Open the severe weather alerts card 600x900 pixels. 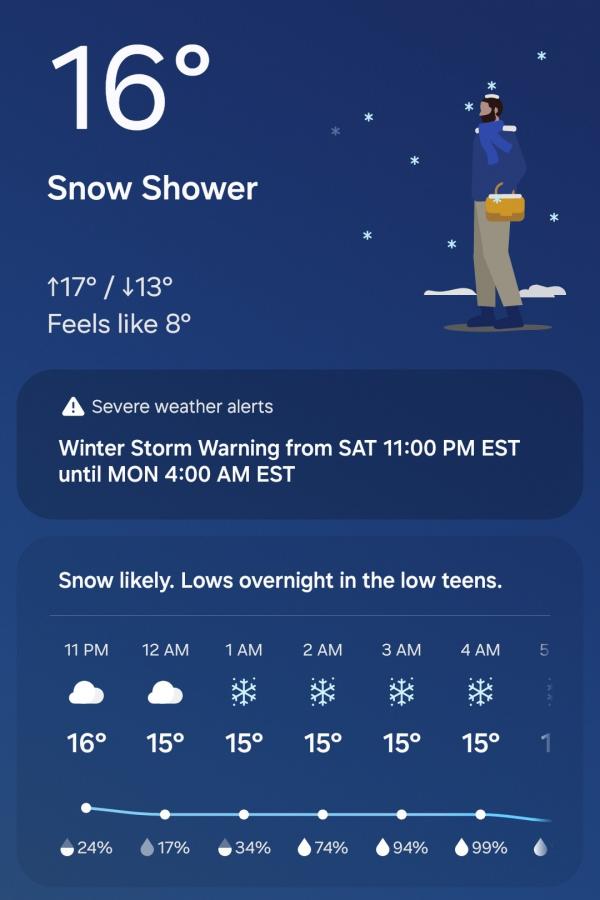(299, 444)
